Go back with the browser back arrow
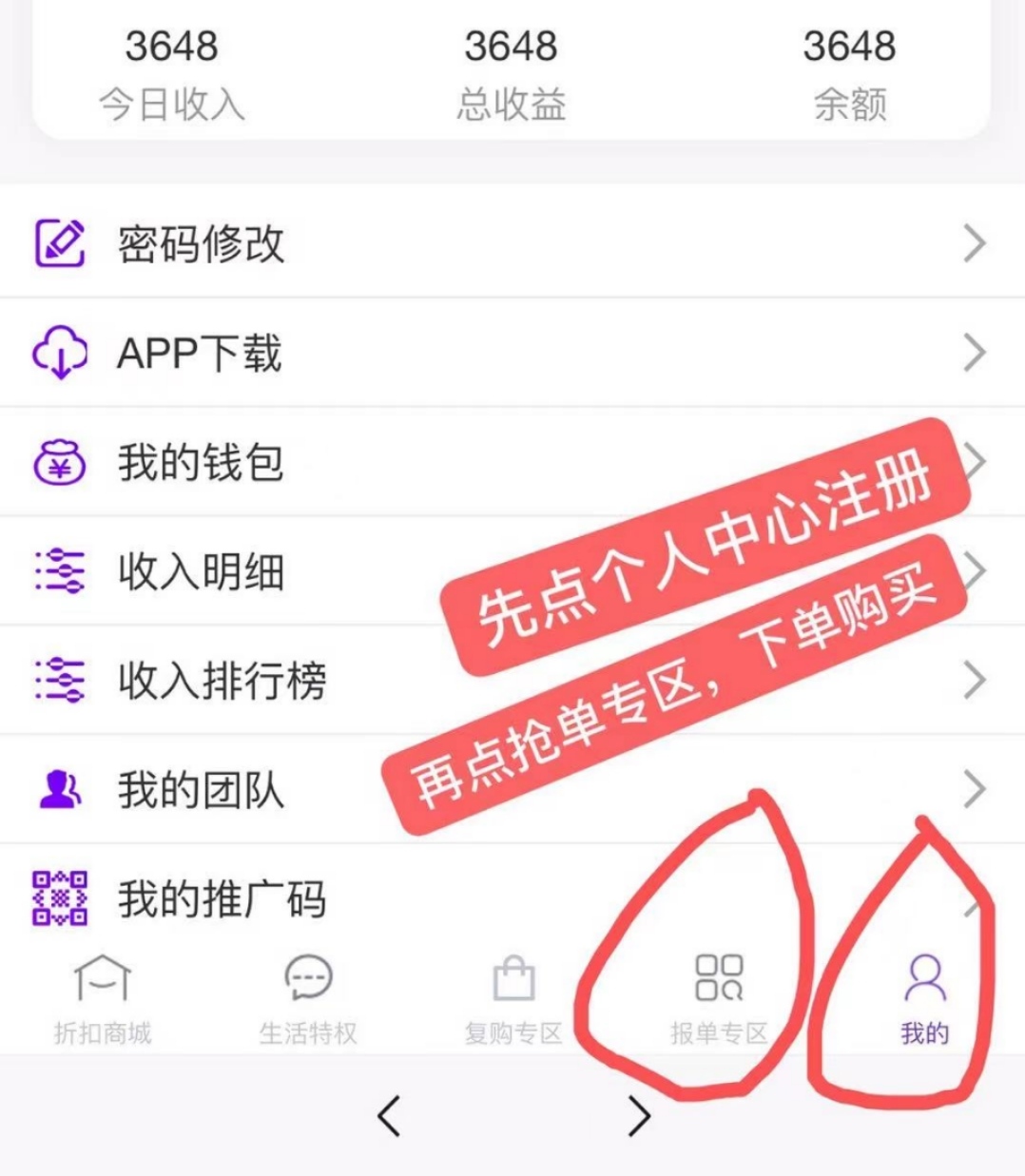1025x1176 pixels. (x=389, y=1116)
